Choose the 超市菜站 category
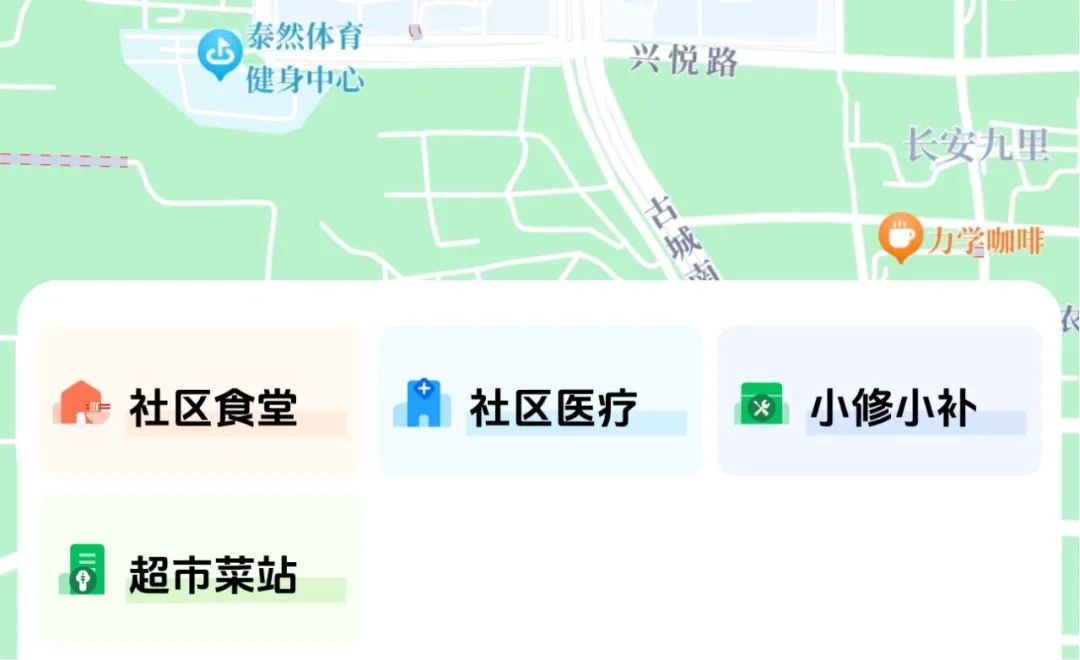1080x660 pixels. (x=198, y=568)
